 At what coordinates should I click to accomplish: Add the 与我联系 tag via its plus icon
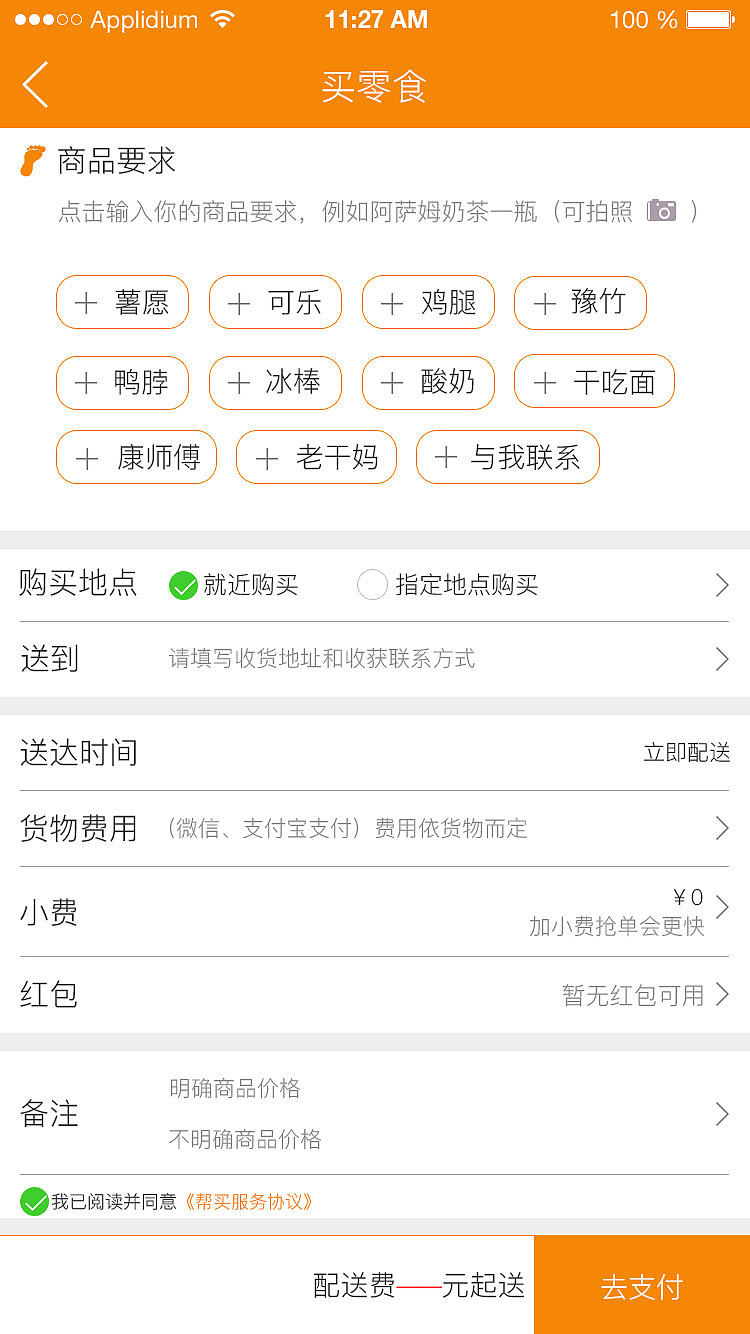445,457
